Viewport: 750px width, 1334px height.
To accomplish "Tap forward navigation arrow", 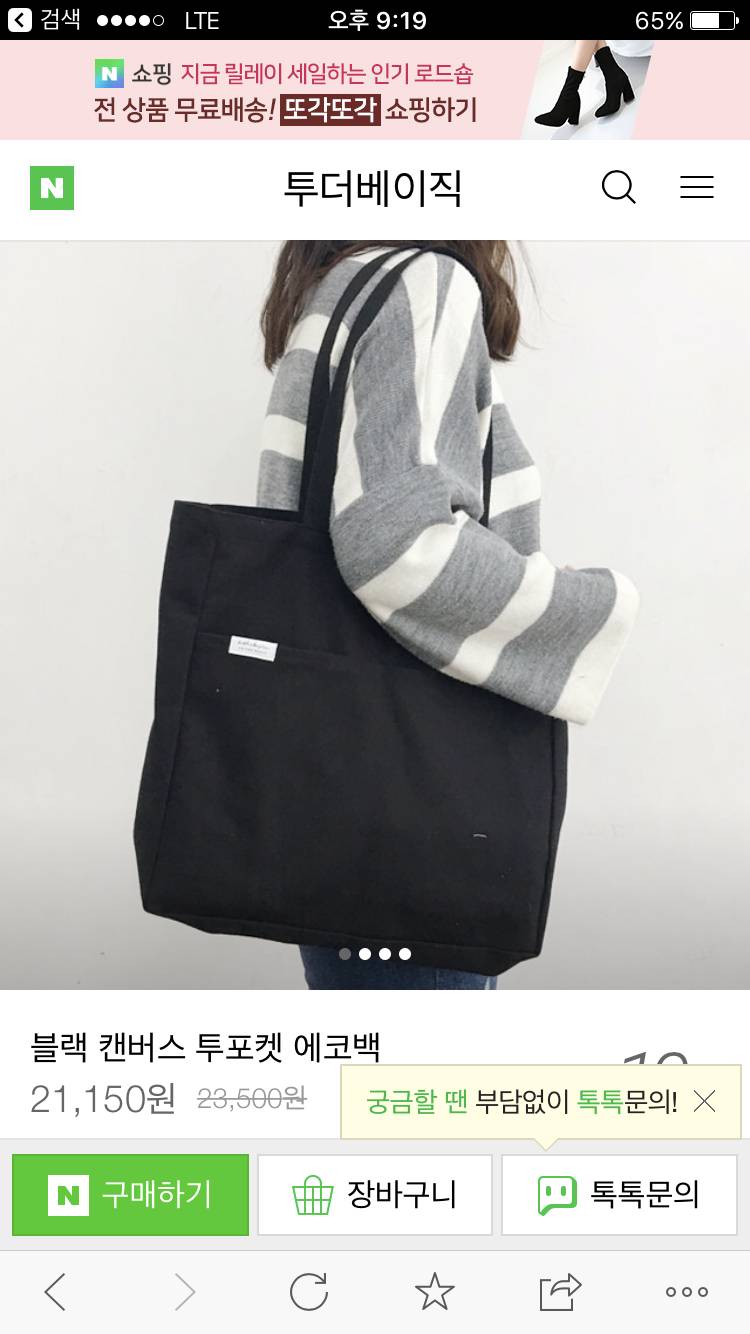I will [x=185, y=1291].
